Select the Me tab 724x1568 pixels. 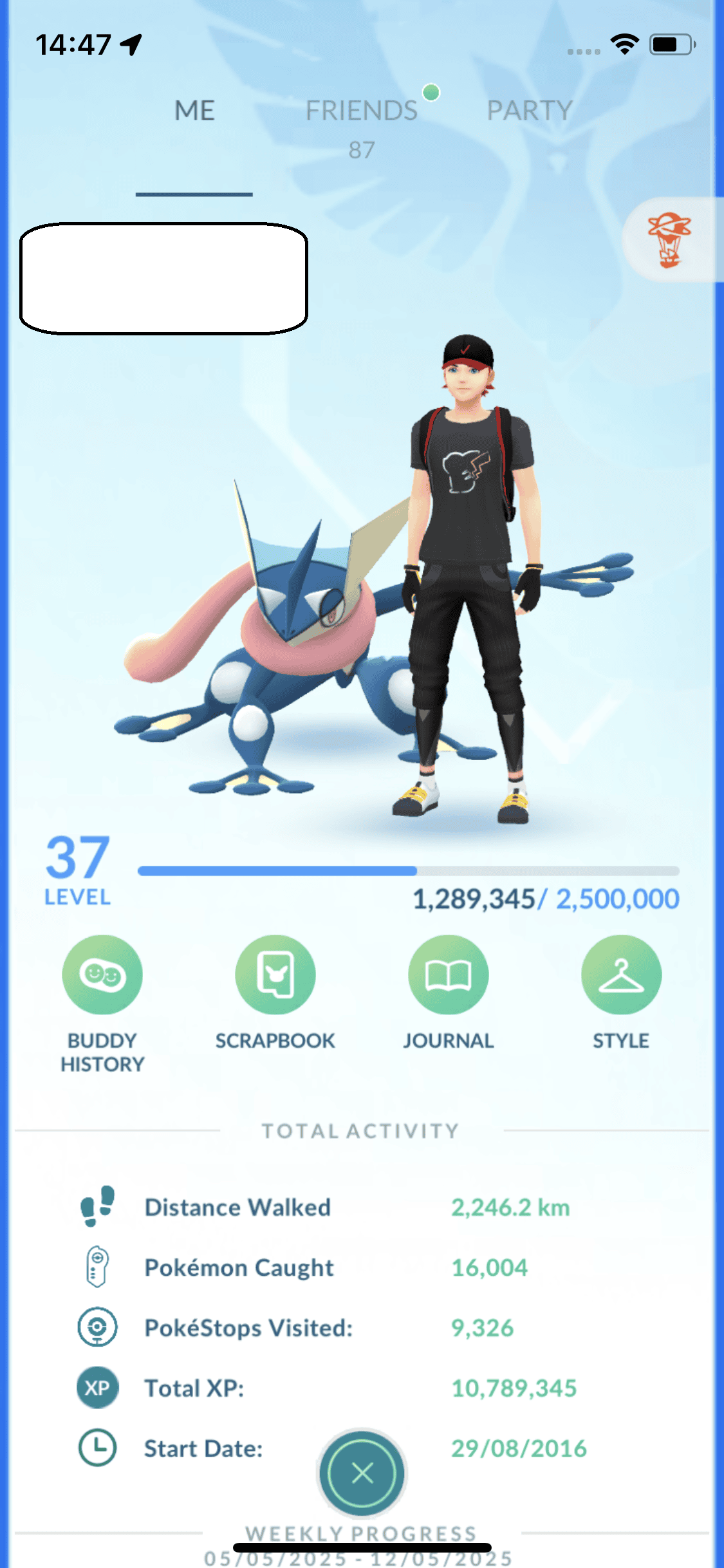tap(194, 111)
